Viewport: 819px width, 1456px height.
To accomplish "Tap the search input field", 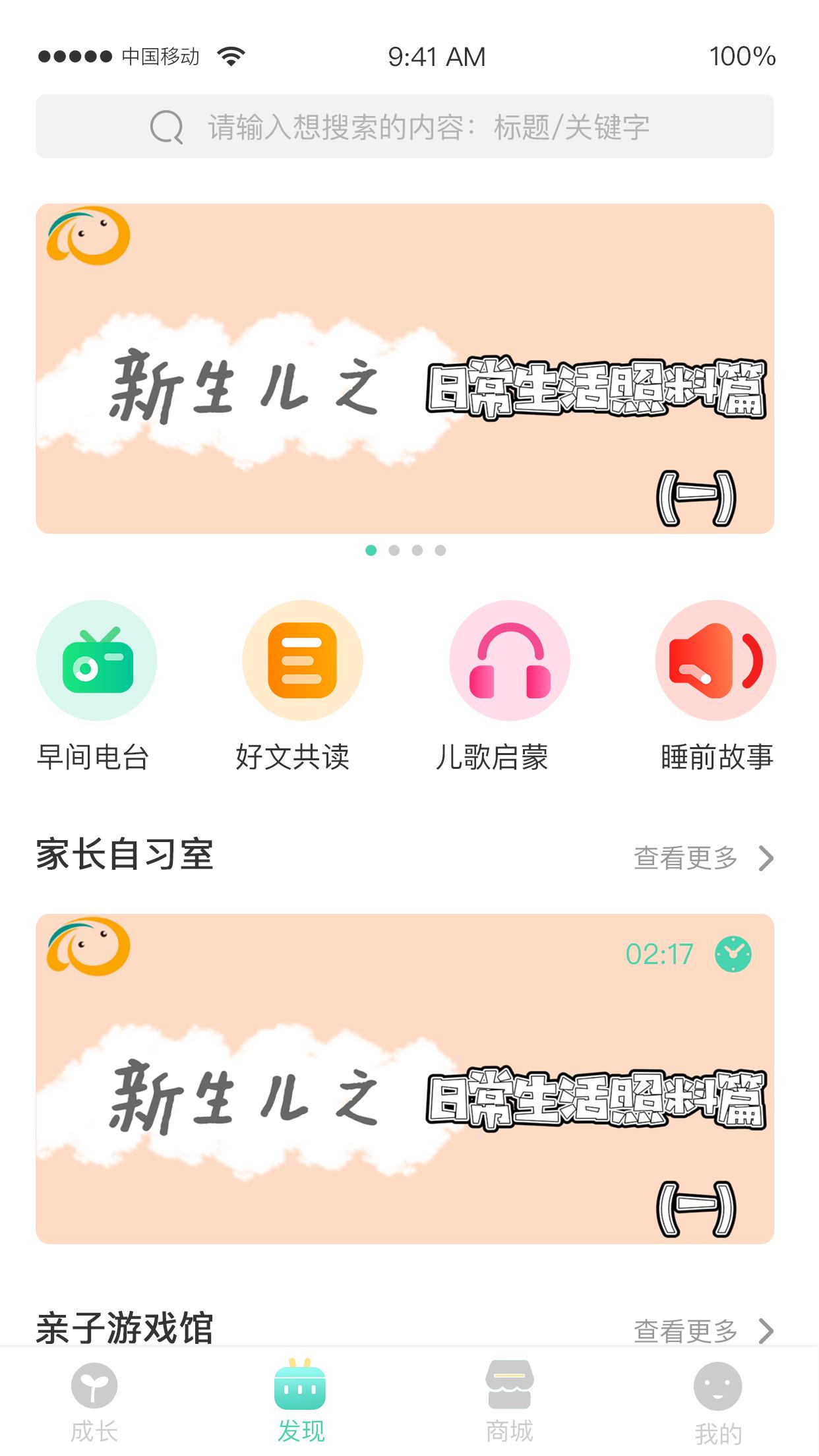I will (x=409, y=127).
